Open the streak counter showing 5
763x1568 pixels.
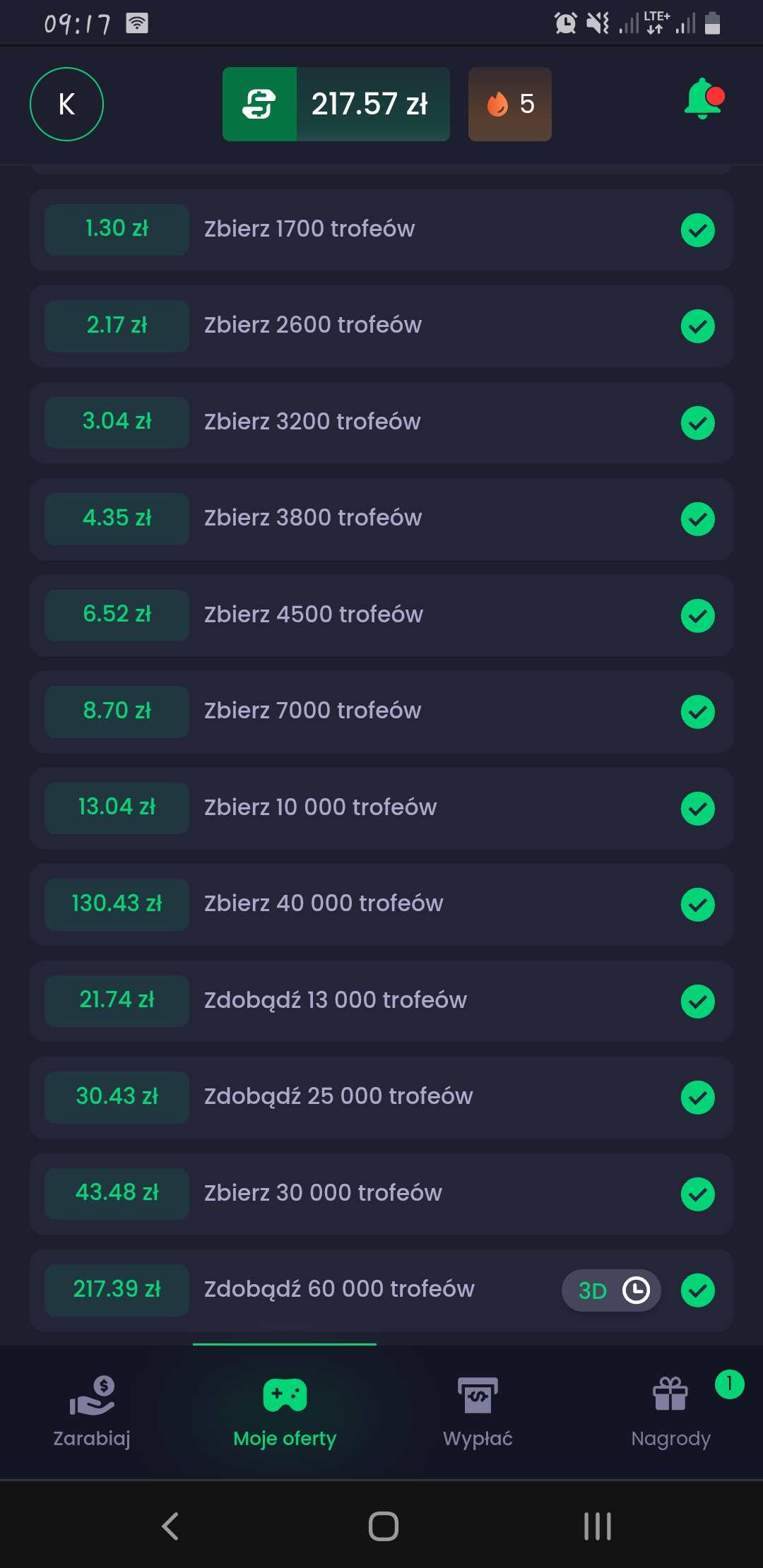coord(510,104)
